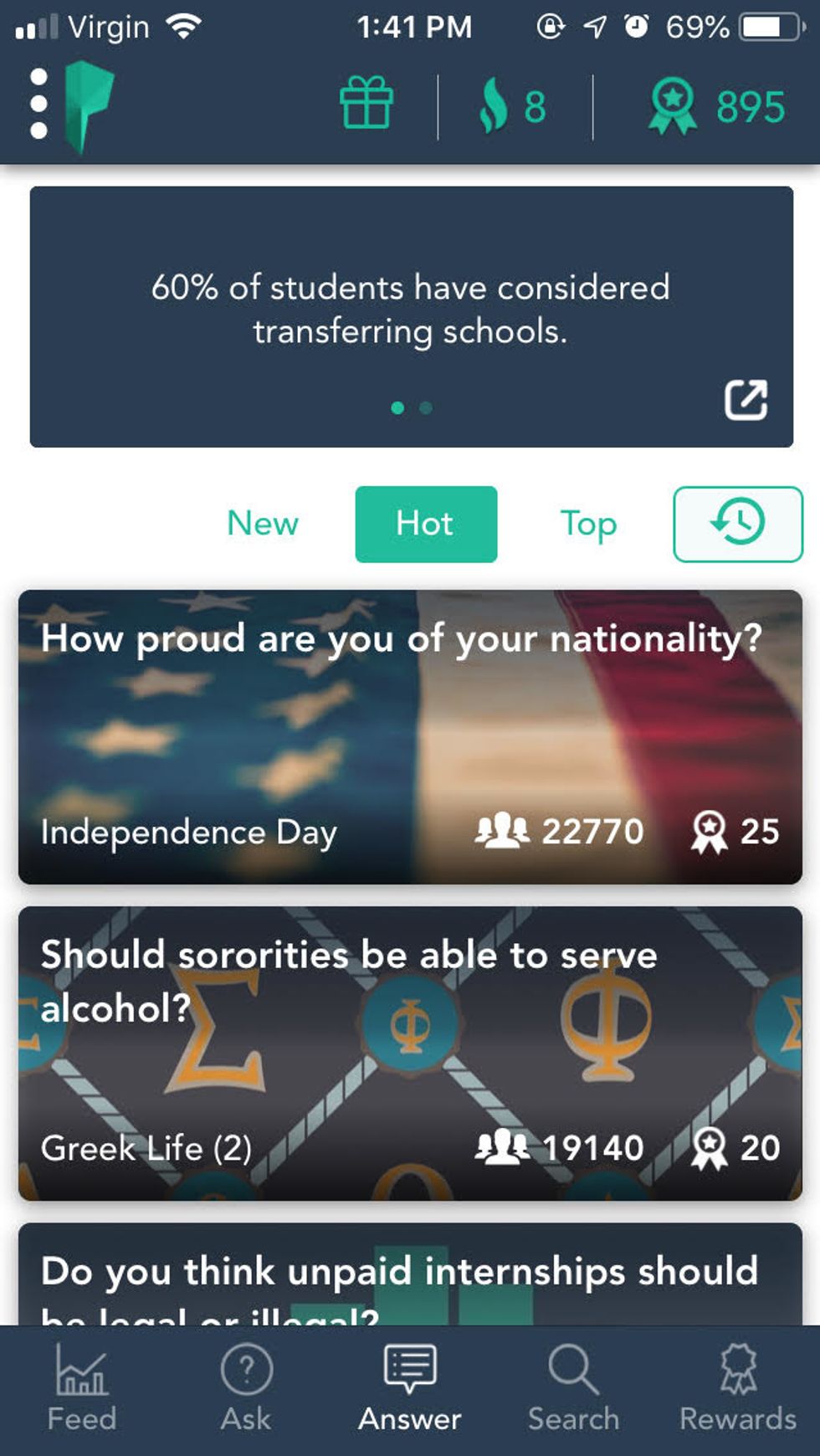Screen dimensions: 820x1456
Task: Open the history clock button
Action: (x=737, y=524)
